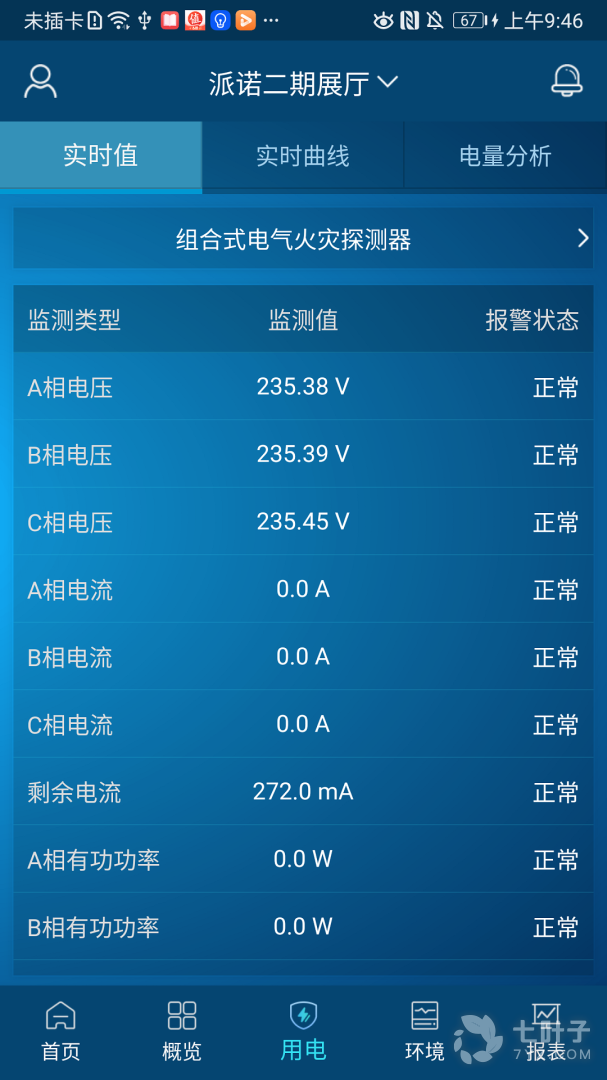This screenshot has height=1080, width=607.
Task: Switch to the 环境 bottom tab
Action: 424,1031
